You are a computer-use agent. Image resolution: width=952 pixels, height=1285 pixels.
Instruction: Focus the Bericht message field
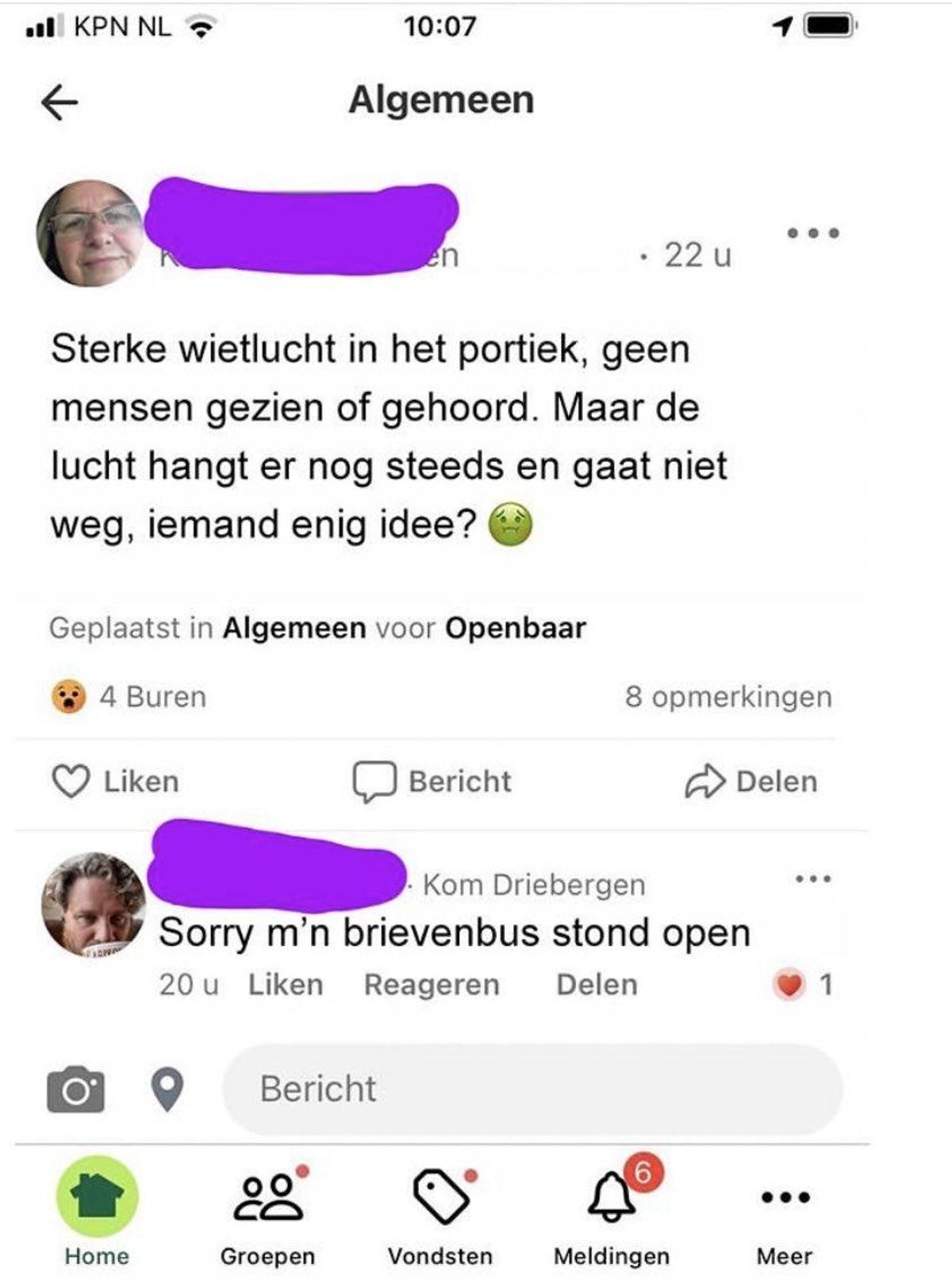532,1089
